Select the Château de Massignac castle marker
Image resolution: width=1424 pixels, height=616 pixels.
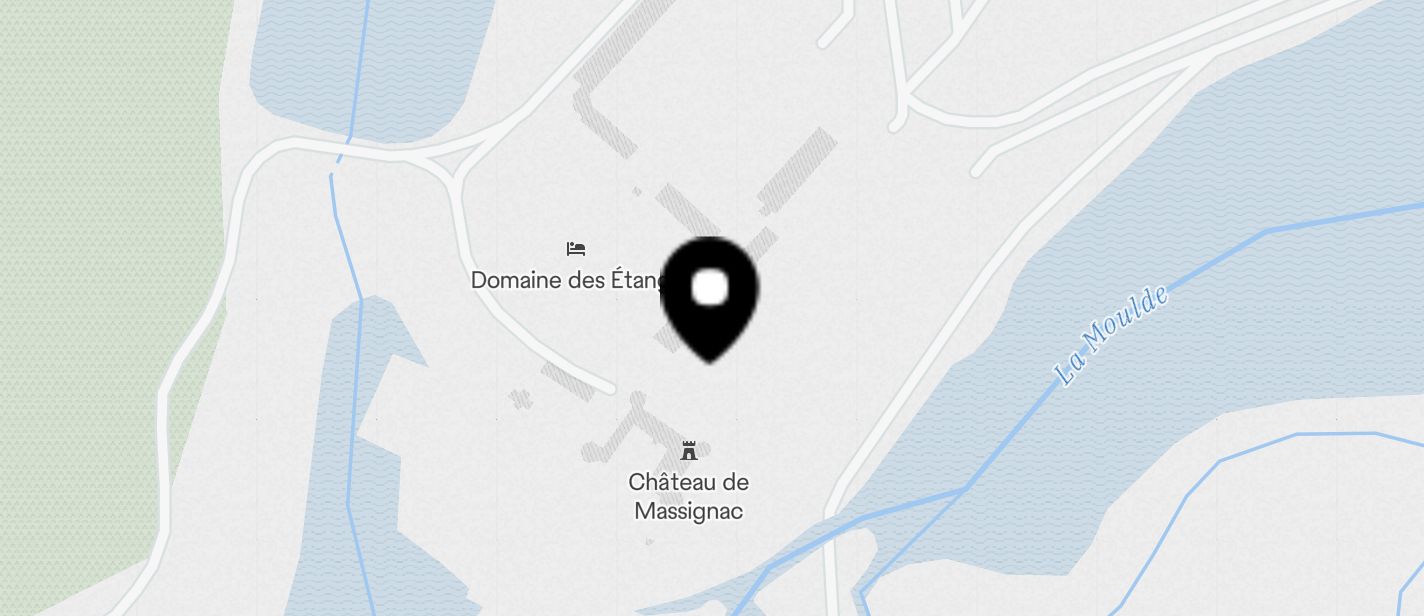coord(688,450)
